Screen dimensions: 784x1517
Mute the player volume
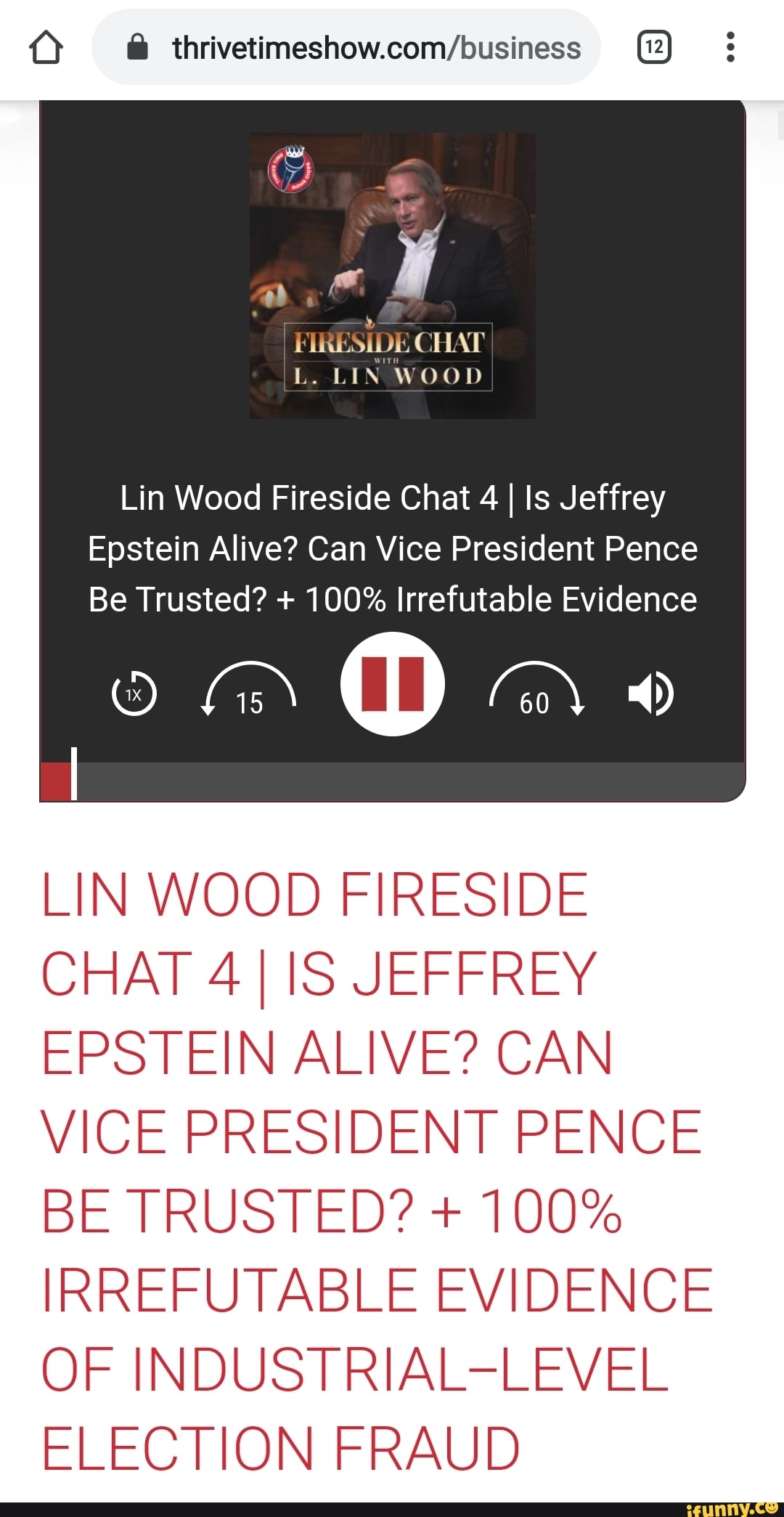[x=650, y=694]
